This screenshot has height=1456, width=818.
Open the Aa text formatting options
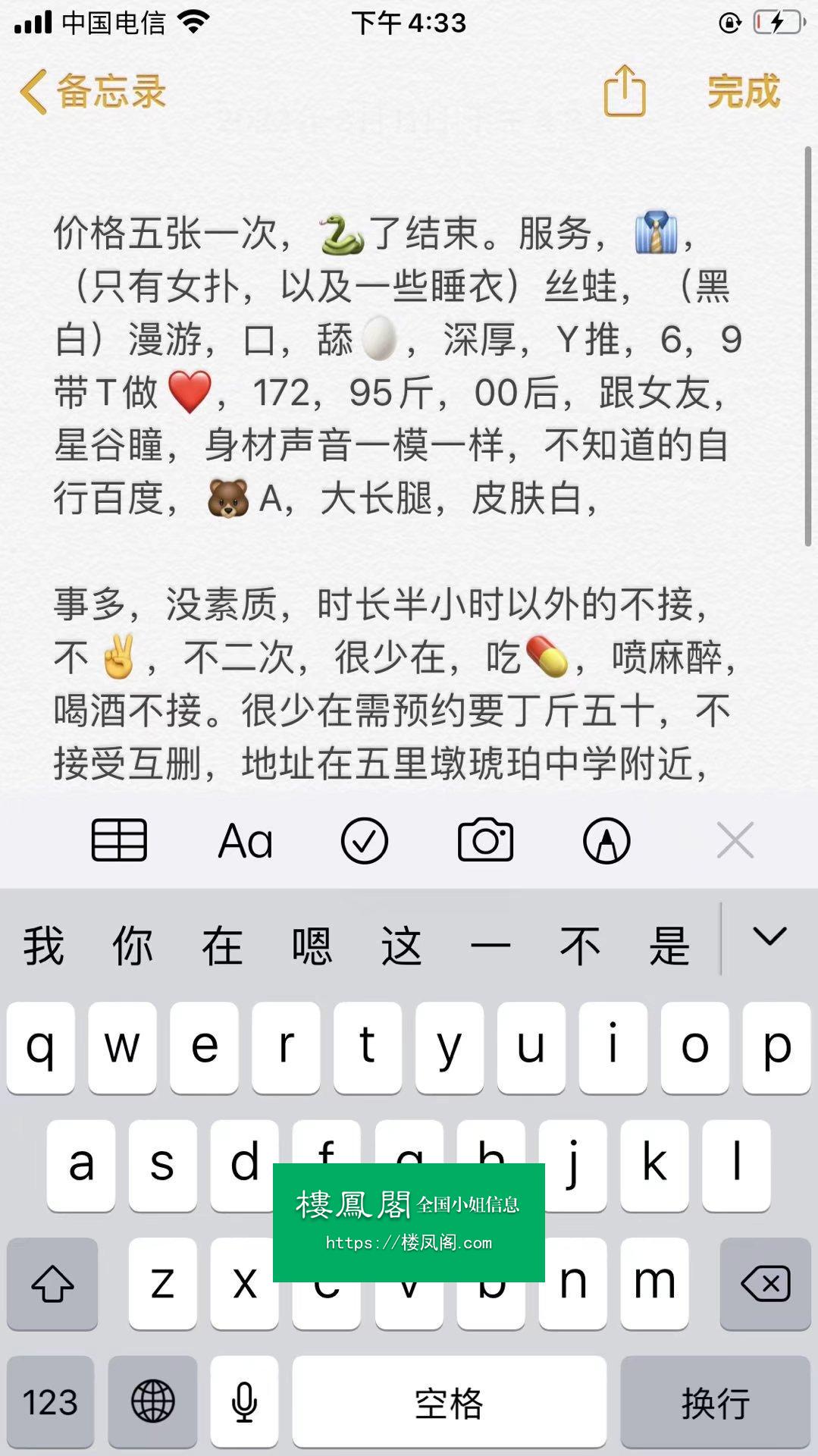point(245,841)
